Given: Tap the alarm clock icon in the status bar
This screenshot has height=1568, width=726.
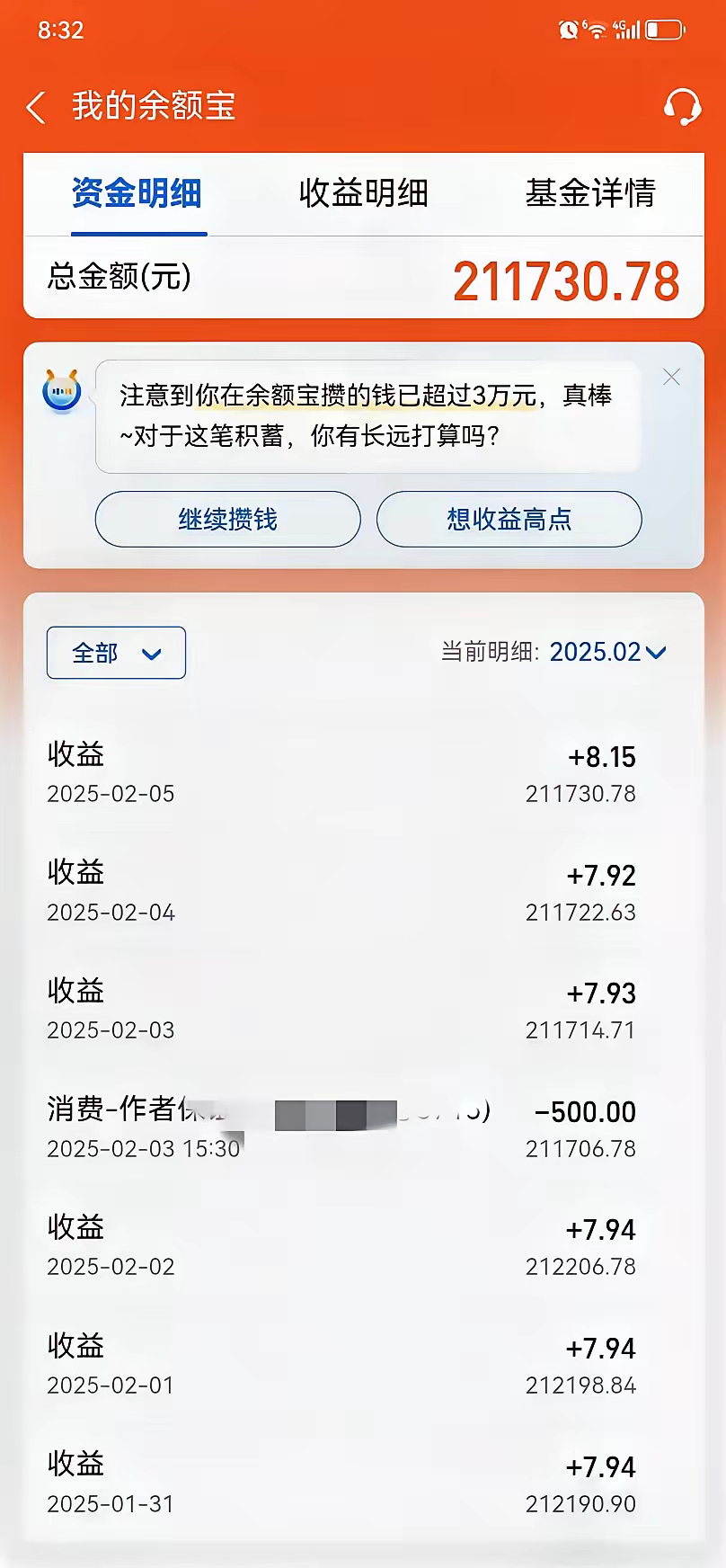Looking at the screenshot, I should click(568, 30).
